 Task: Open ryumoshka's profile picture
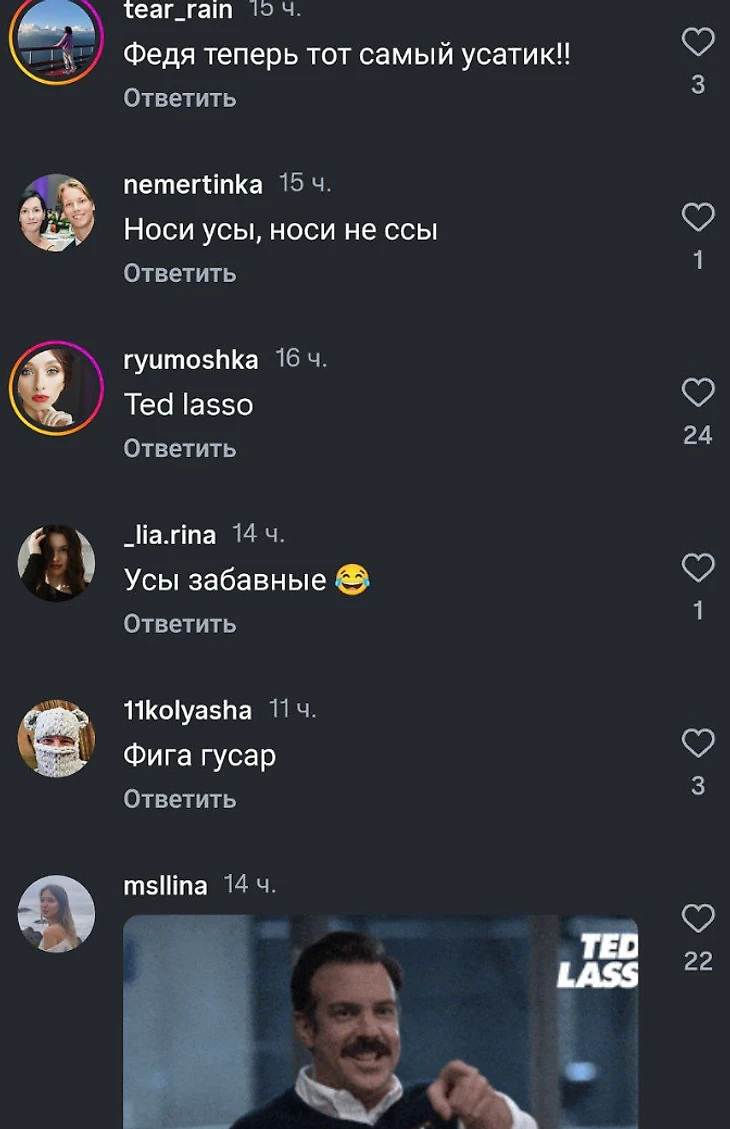56,388
